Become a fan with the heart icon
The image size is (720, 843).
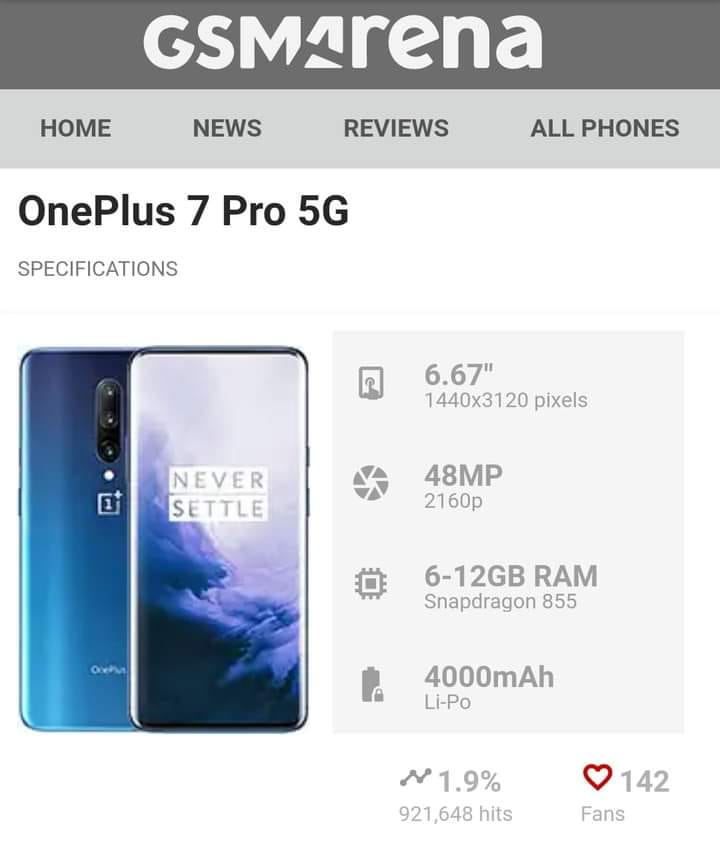pos(597,777)
